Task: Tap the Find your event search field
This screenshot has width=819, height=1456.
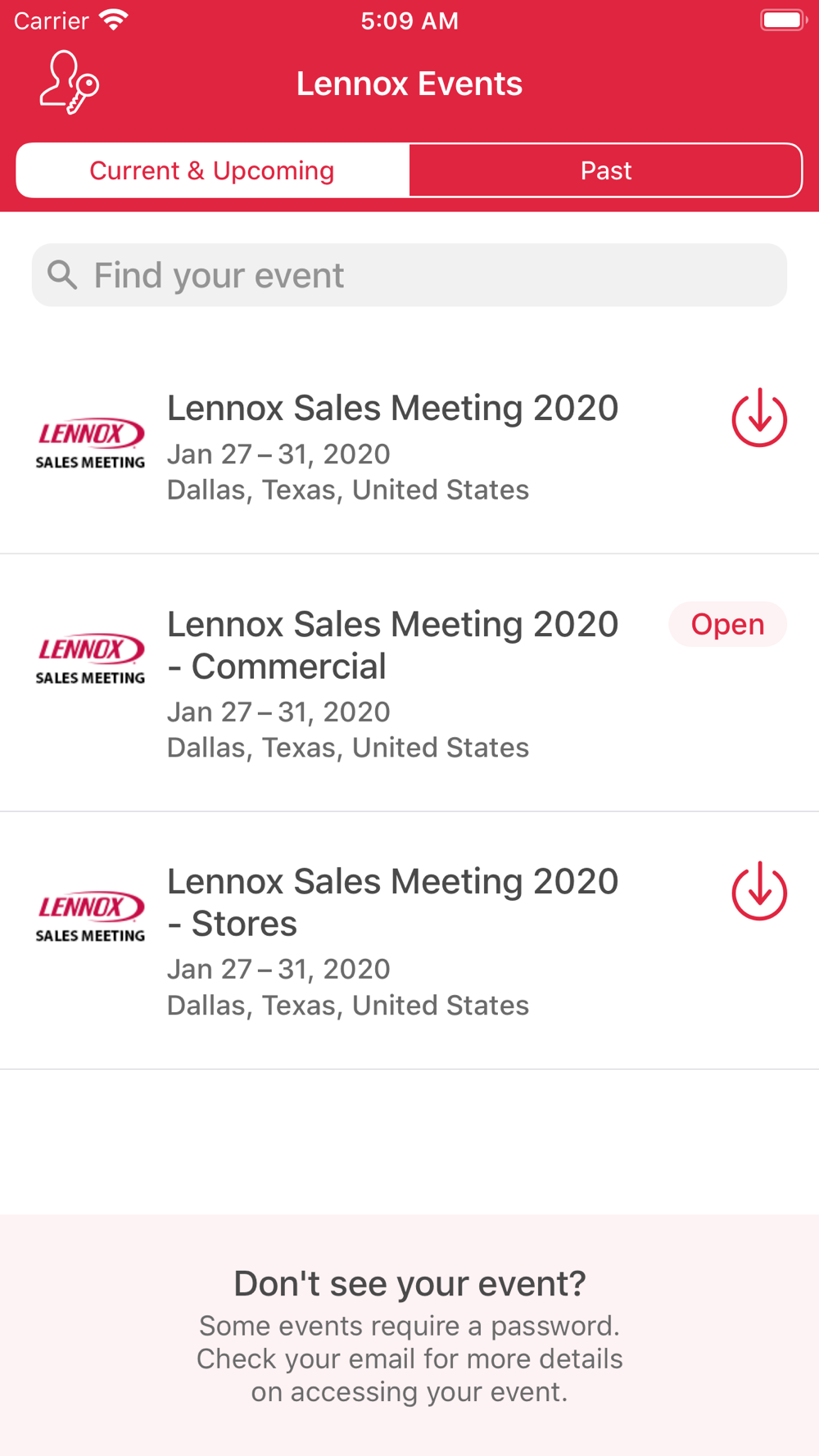Action: coord(409,275)
